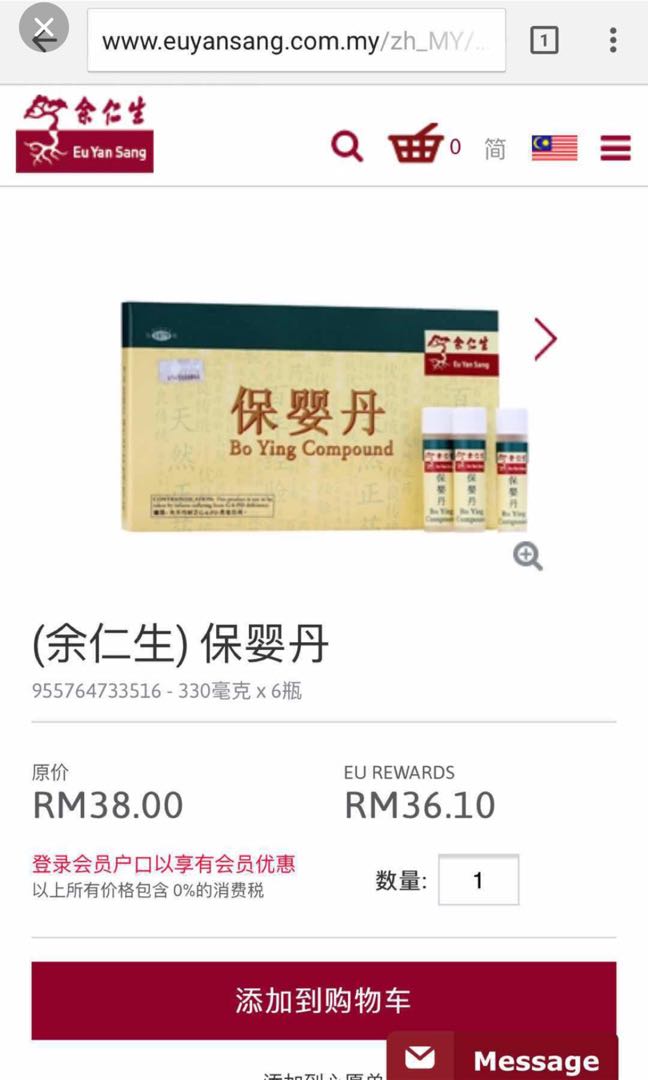The width and height of the screenshot is (648, 1080).
Task: Switch language using the 简 option
Action: coord(495,149)
